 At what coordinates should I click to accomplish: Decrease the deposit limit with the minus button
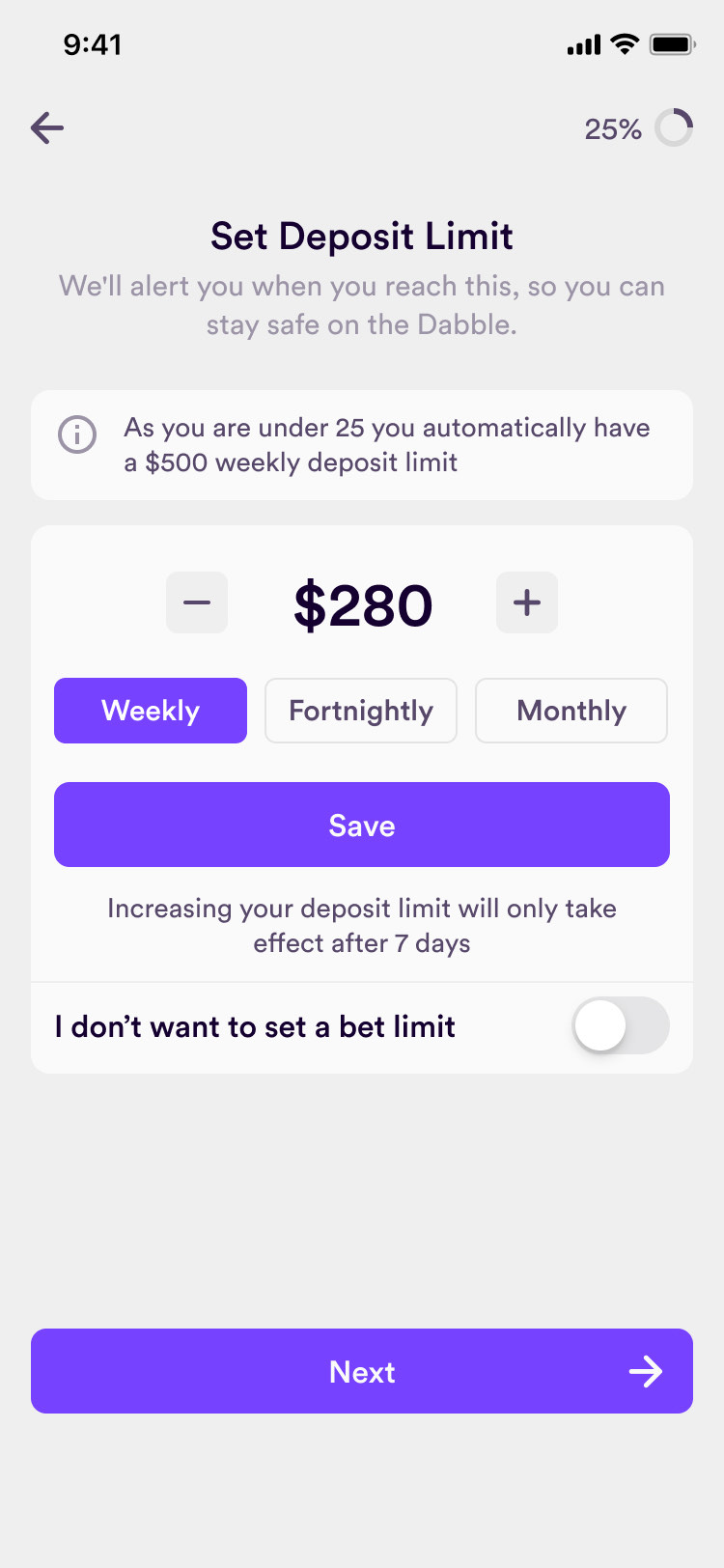197,602
